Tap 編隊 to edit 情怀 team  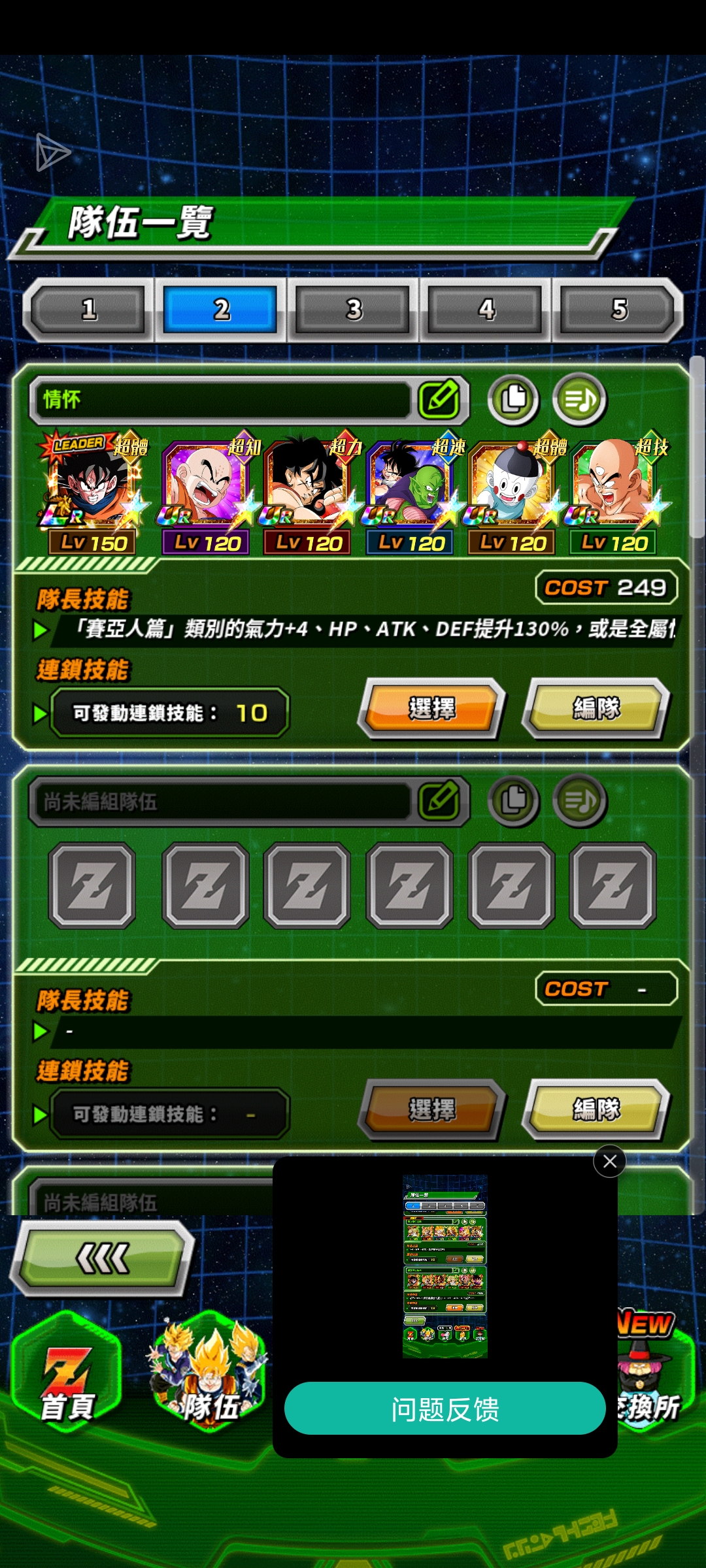pos(596,709)
